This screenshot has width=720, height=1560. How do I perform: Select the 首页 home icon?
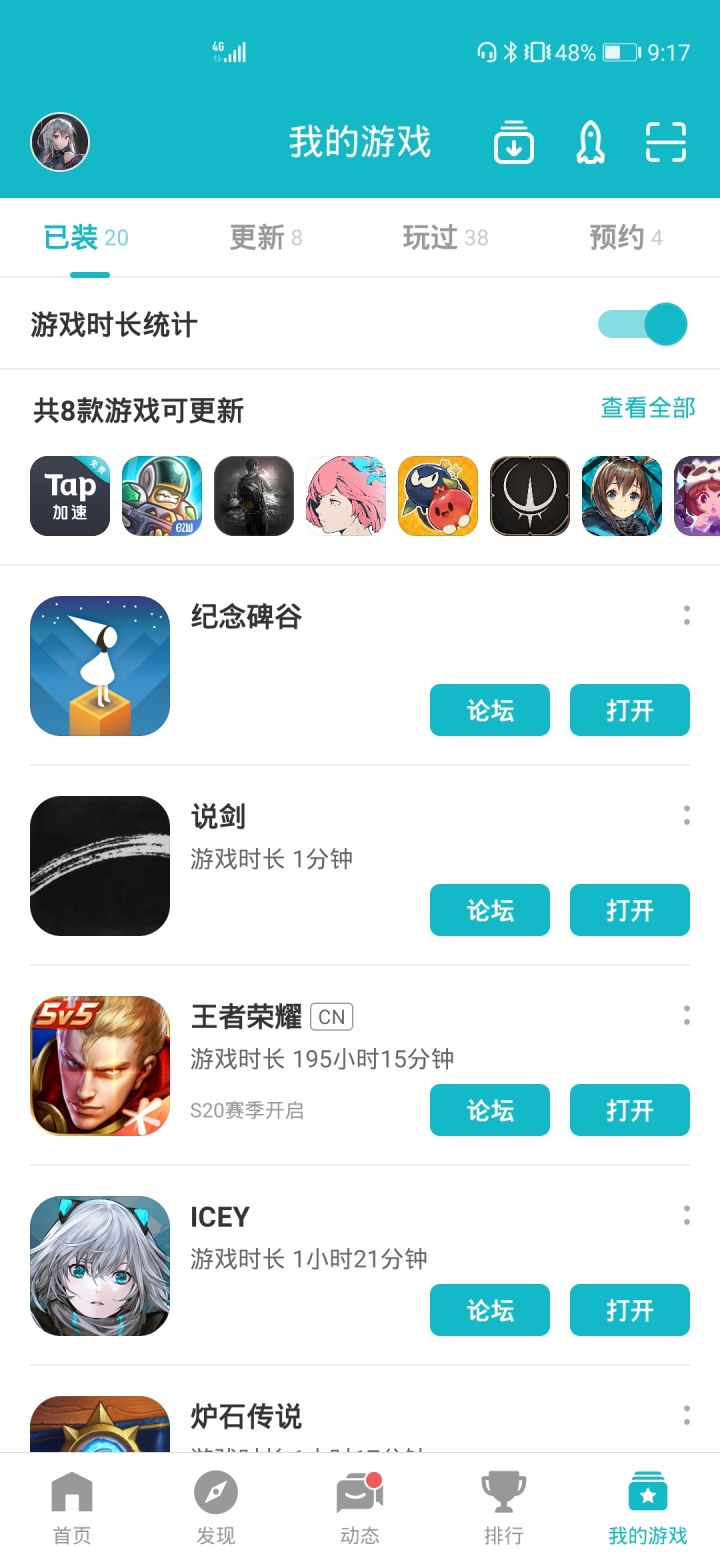(x=72, y=1495)
